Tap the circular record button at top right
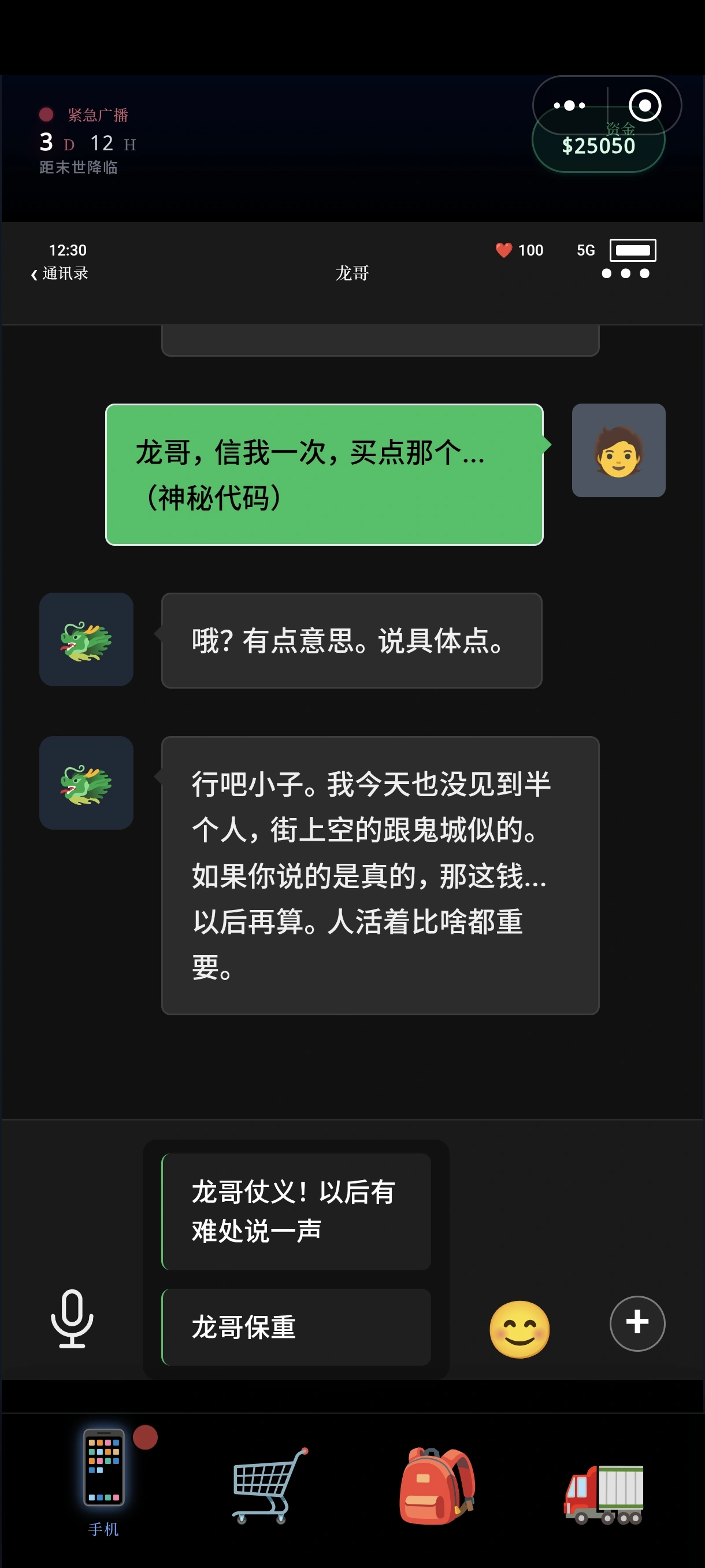Image resolution: width=705 pixels, height=1568 pixels. point(646,105)
